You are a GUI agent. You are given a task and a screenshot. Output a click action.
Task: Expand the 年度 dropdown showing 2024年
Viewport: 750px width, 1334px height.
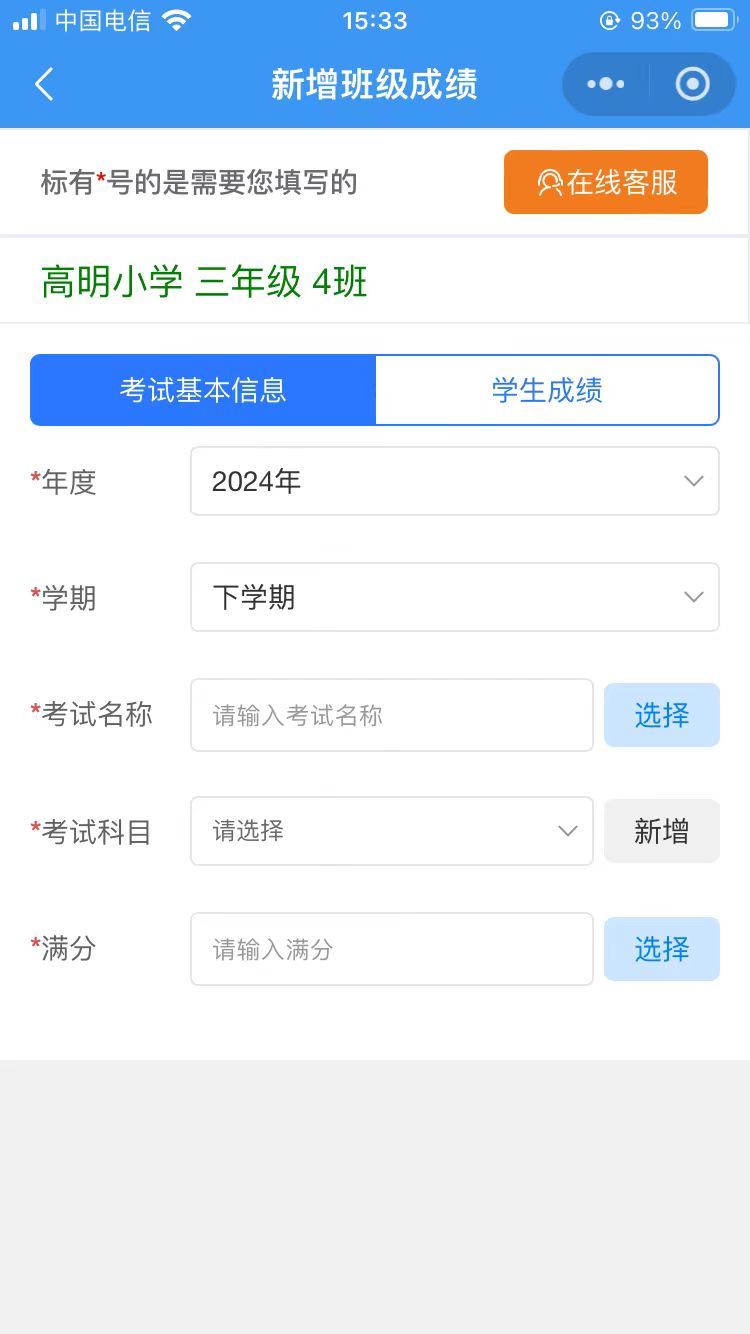(455, 481)
